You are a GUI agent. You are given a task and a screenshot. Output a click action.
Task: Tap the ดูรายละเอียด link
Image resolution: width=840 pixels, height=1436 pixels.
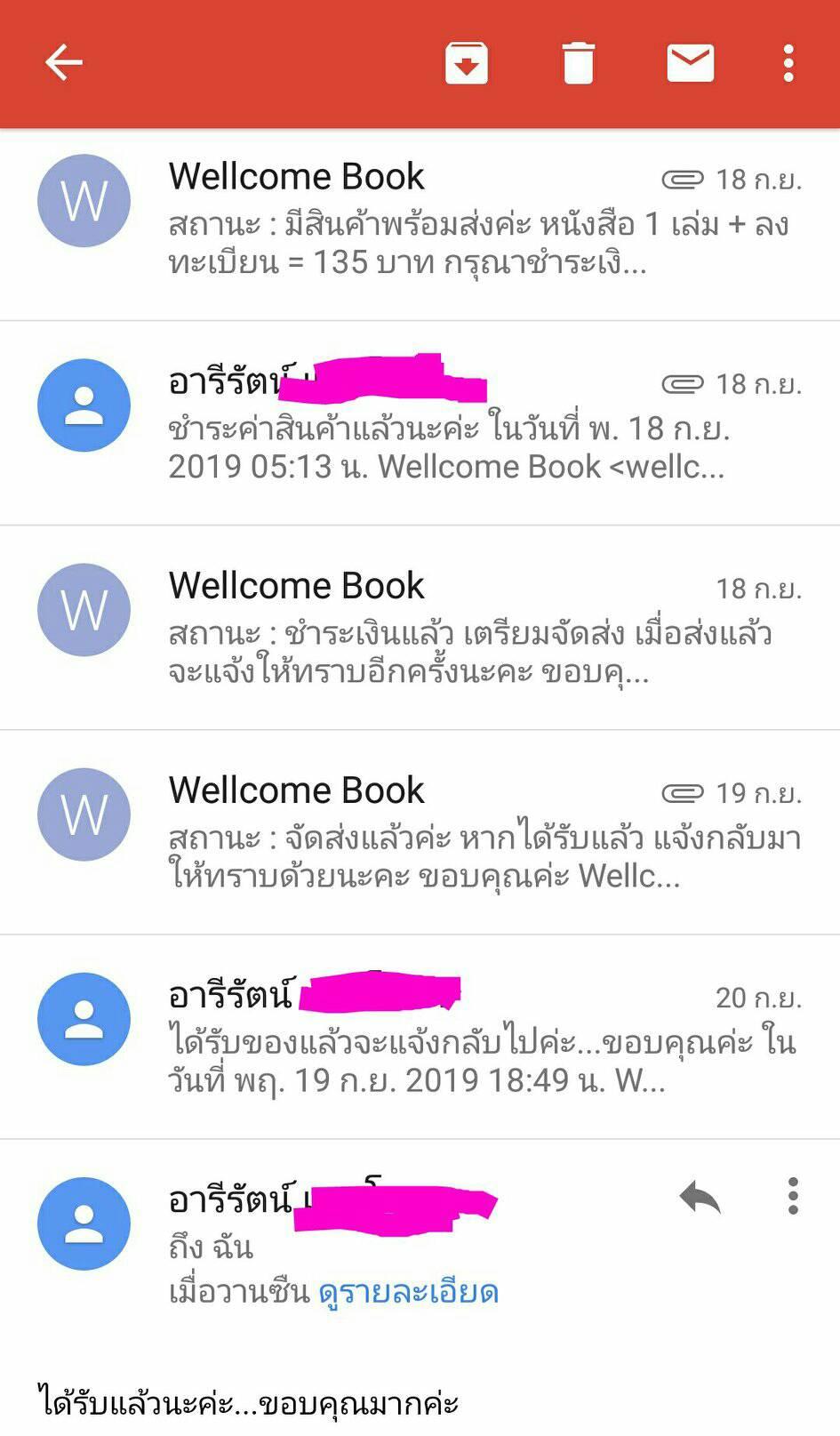[409, 1291]
